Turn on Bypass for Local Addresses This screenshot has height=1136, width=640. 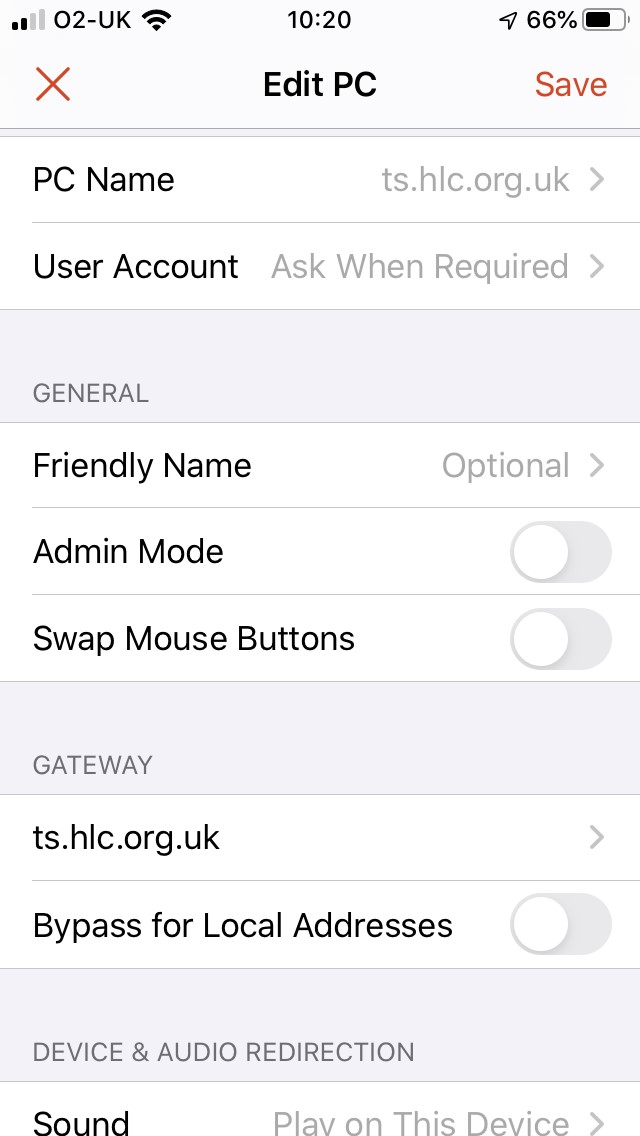click(x=560, y=924)
